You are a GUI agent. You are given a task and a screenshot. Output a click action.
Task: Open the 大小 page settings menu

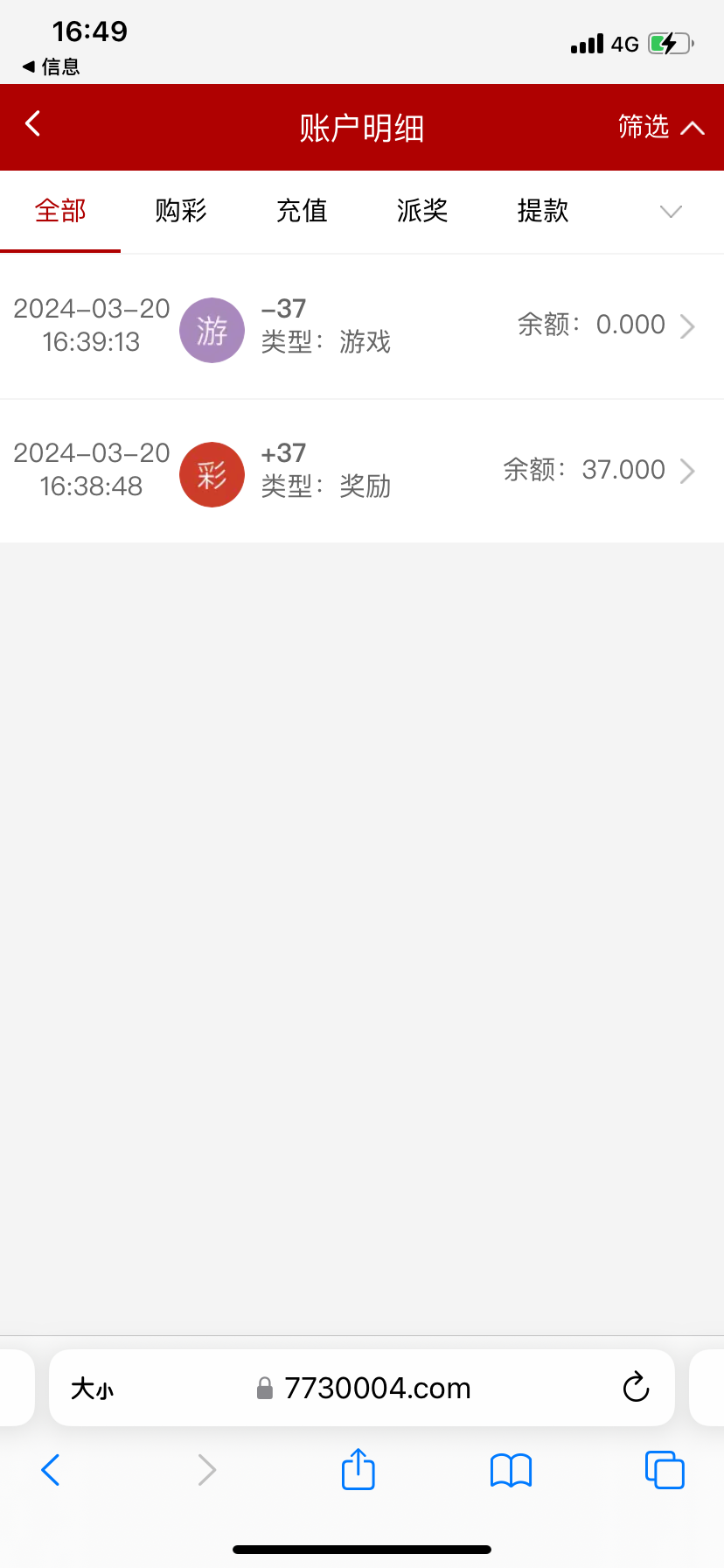pos(92,1389)
